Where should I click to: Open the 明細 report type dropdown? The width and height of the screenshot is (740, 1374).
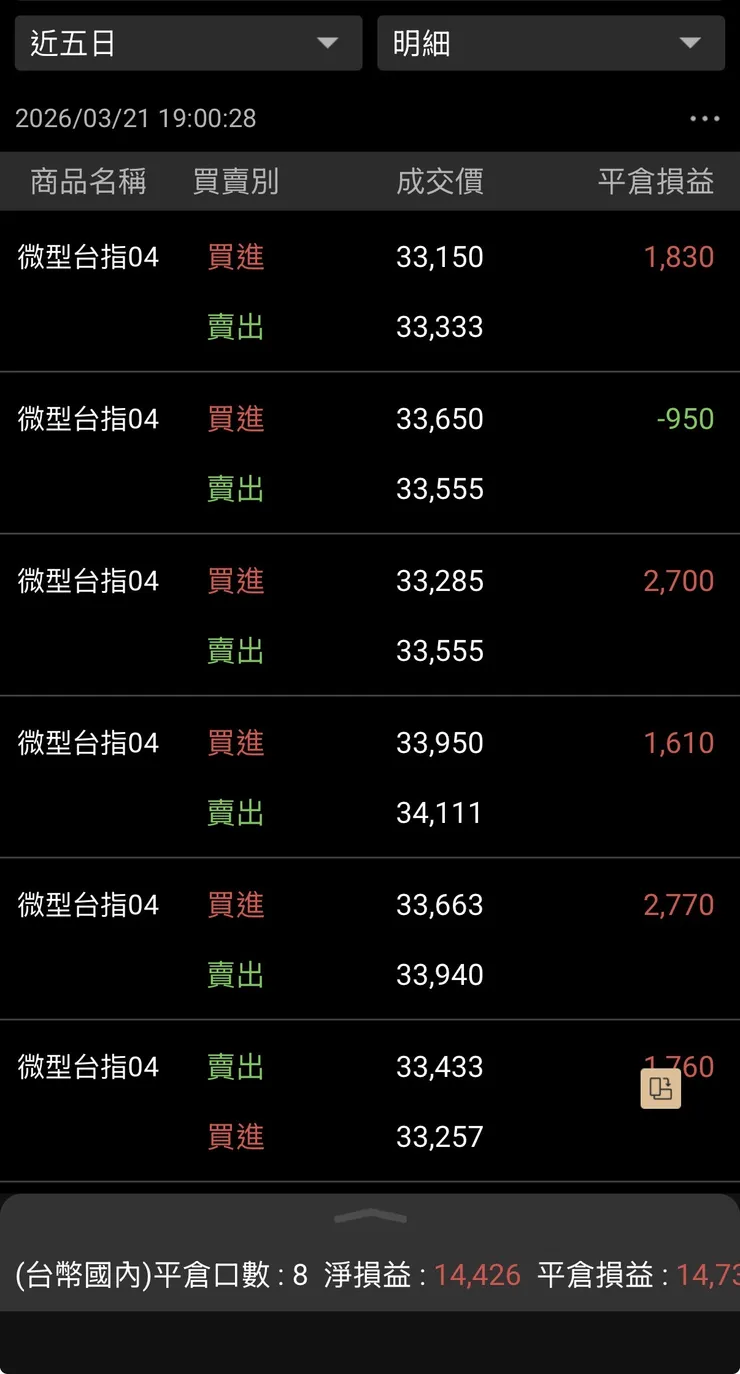(551, 43)
